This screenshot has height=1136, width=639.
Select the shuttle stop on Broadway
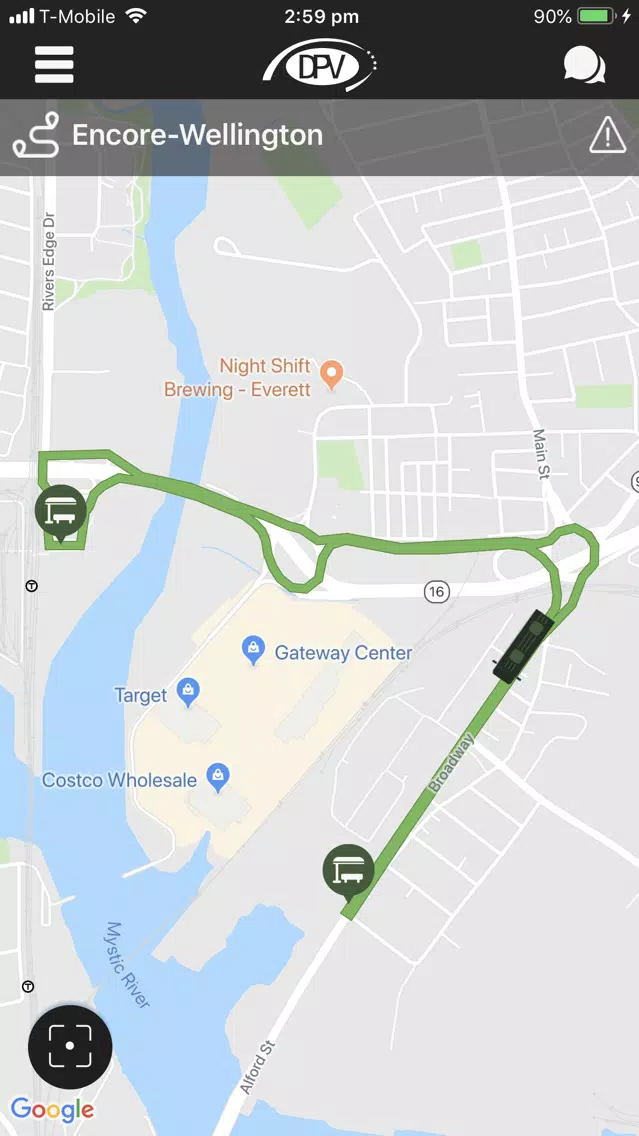pyautogui.click(x=348, y=872)
